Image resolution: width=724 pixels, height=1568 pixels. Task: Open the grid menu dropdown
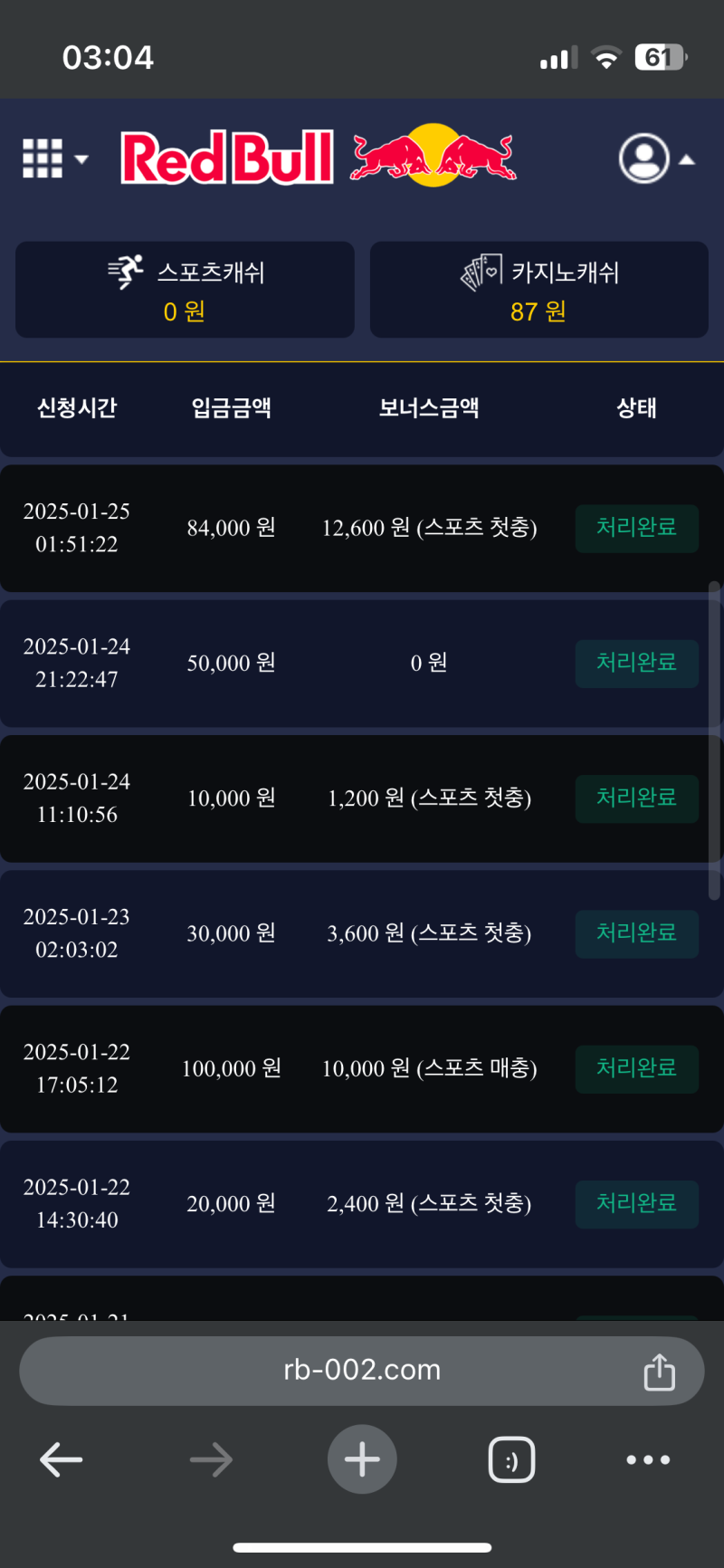(54, 159)
